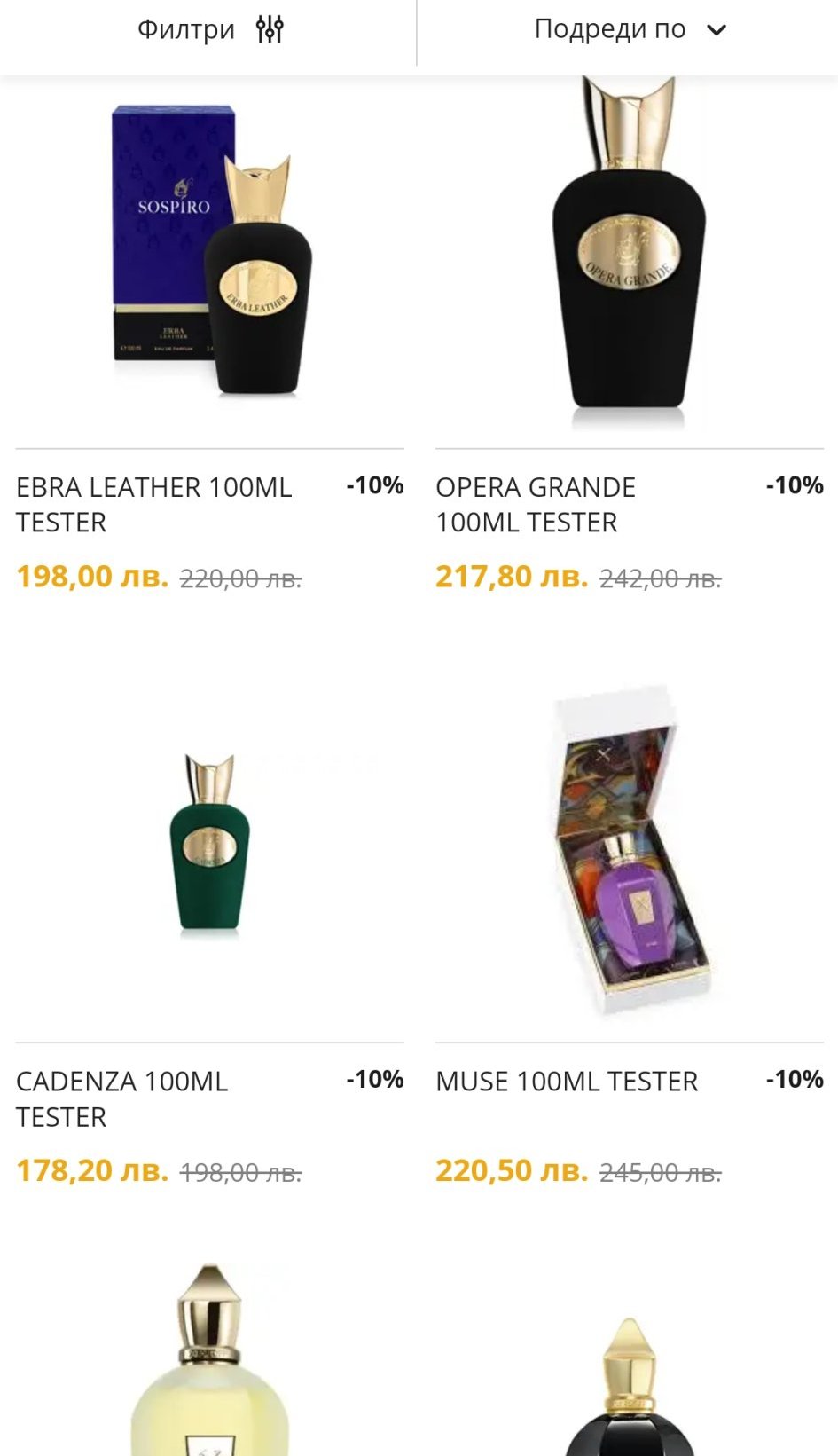Expand the Подреди по sorting dropdown
This screenshot has height=1456, width=838.
pyautogui.click(x=629, y=30)
